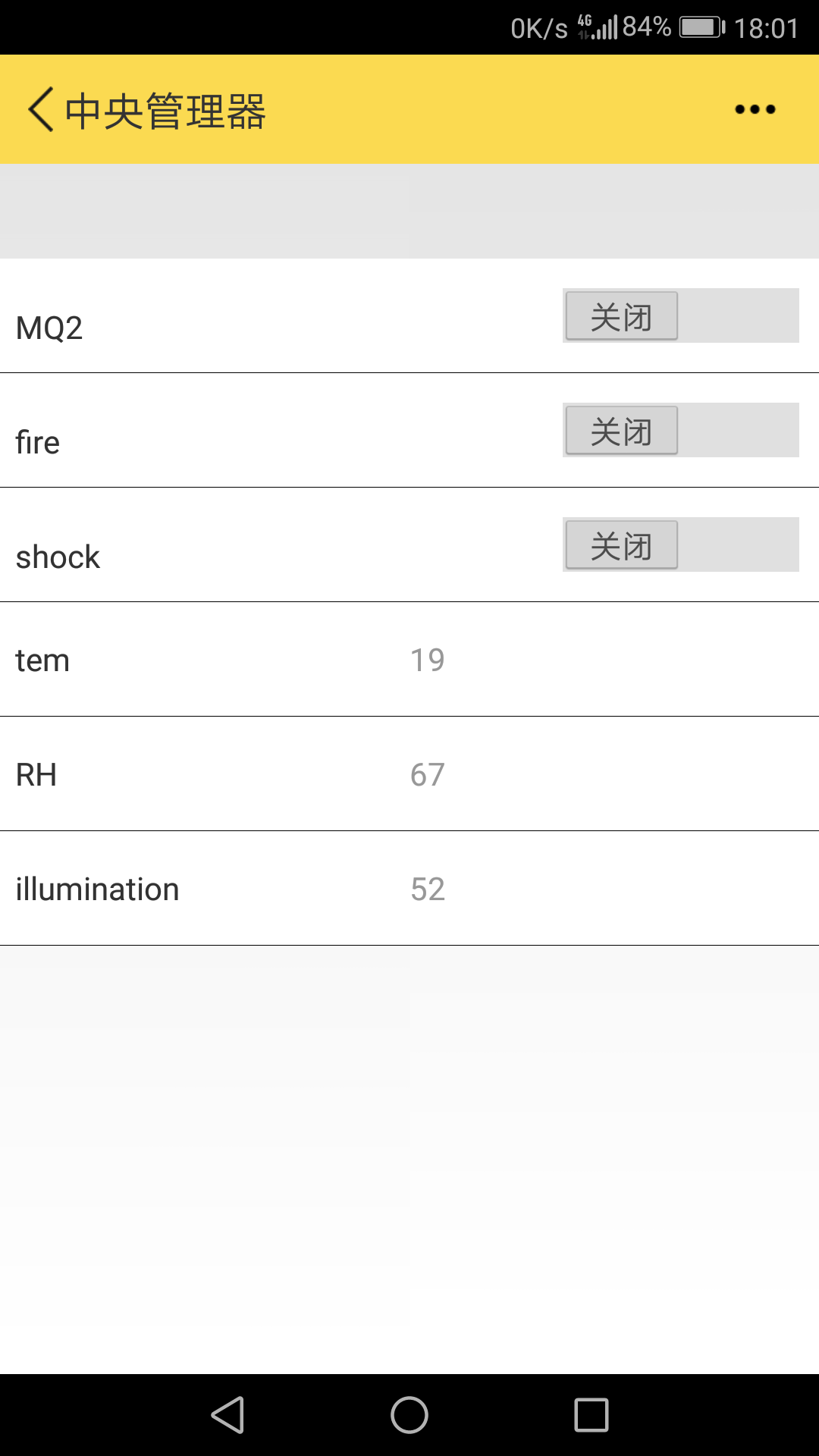Toggle the fire switch
819x1456 pixels.
tap(680, 430)
